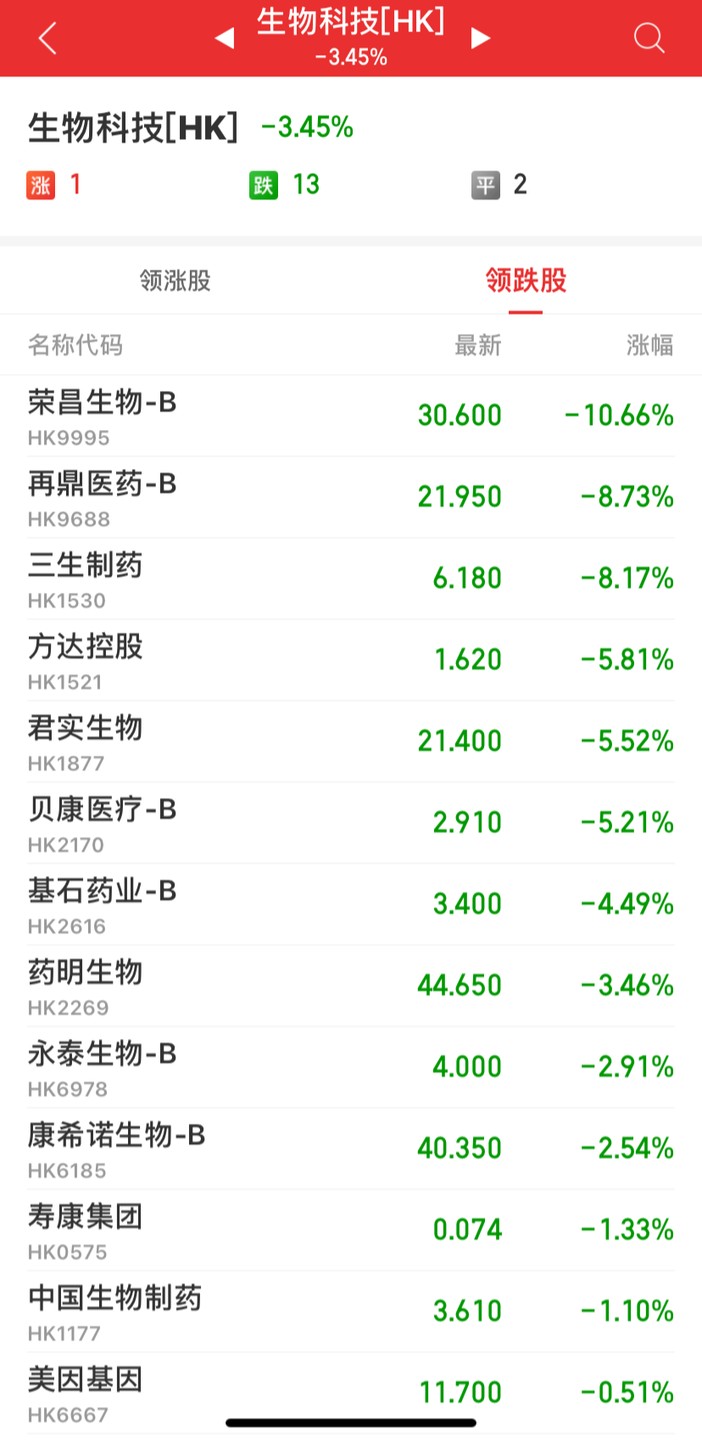Open search via the magnifier icon
The image size is (702, 1440).
click(649, 38)
